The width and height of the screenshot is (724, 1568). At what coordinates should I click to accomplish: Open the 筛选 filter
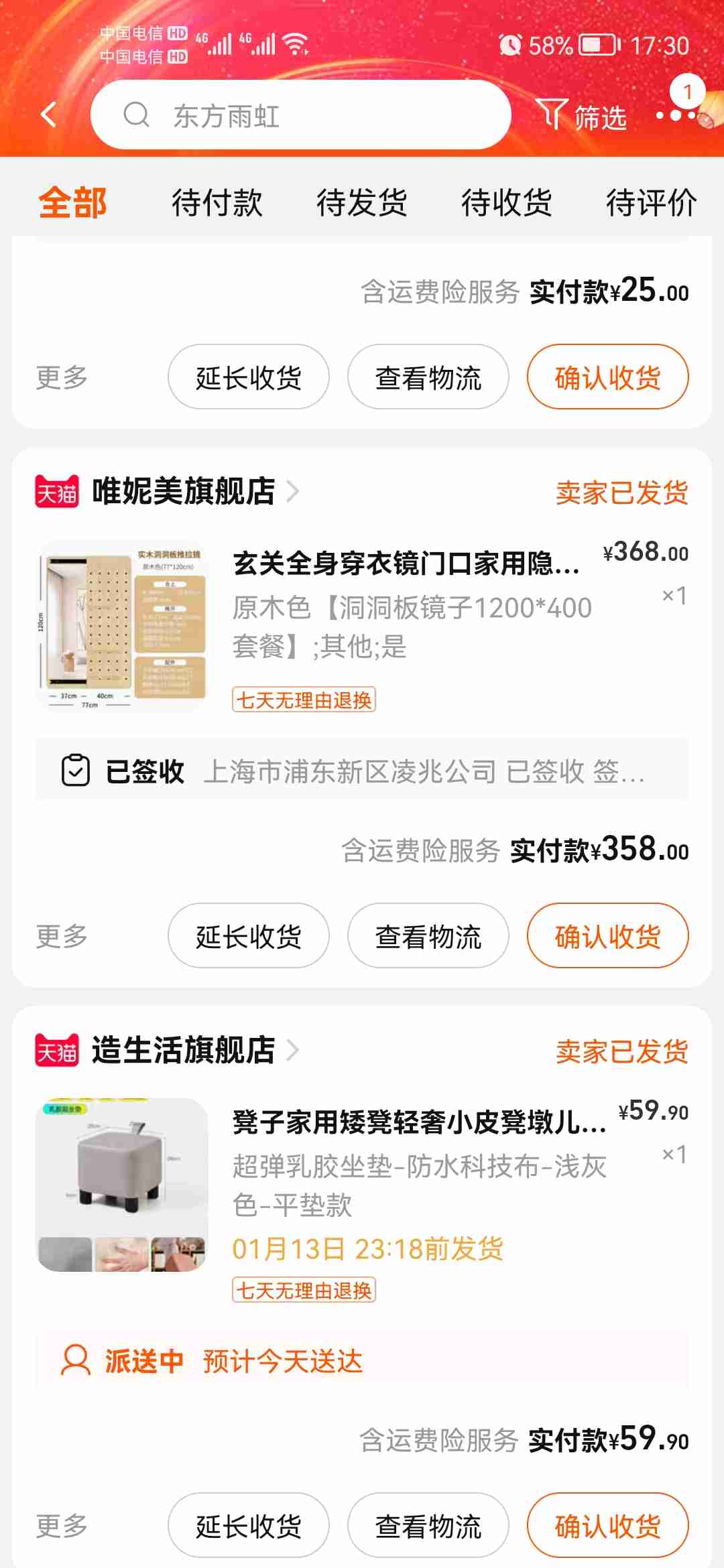click(x=582, y=117)
